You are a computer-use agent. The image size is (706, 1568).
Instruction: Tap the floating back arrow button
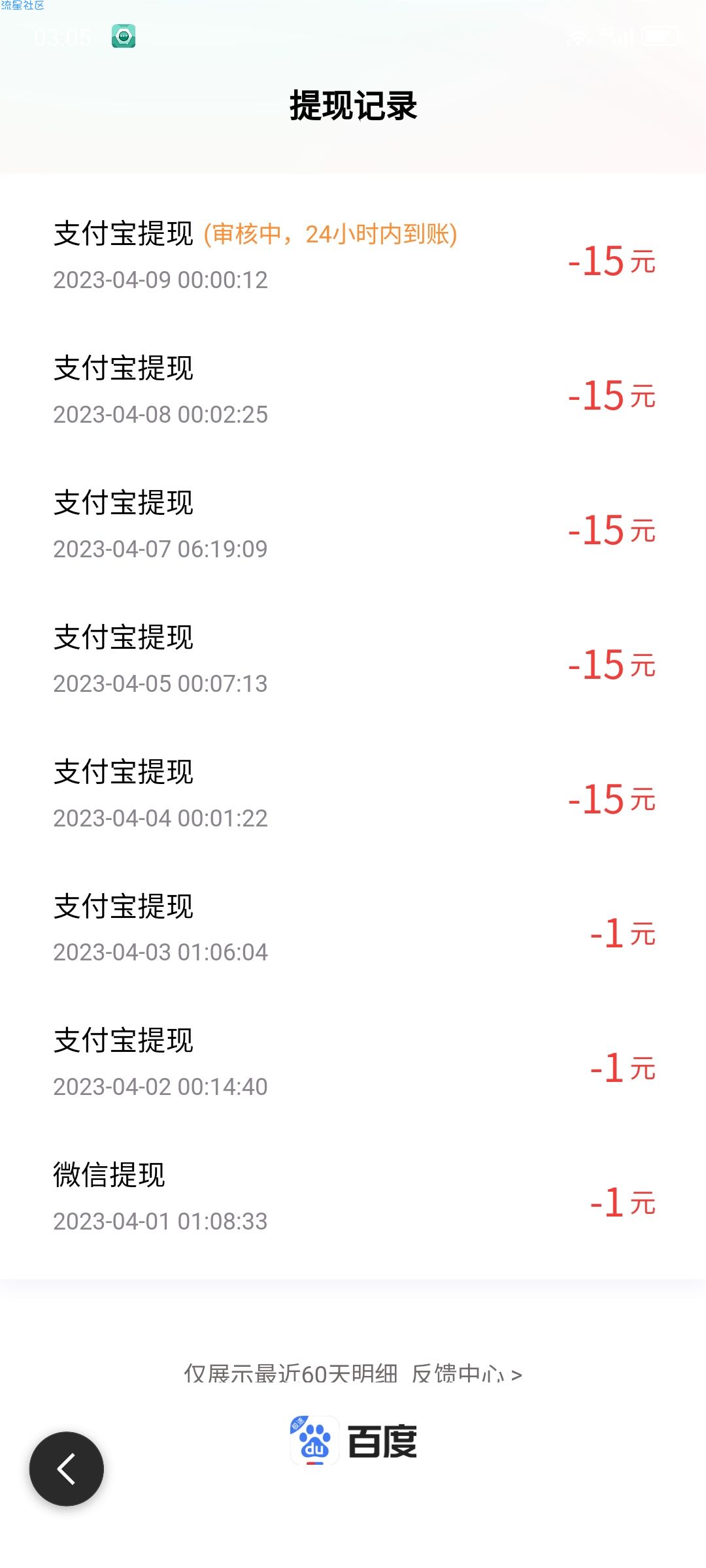(x=67, y=1469)
